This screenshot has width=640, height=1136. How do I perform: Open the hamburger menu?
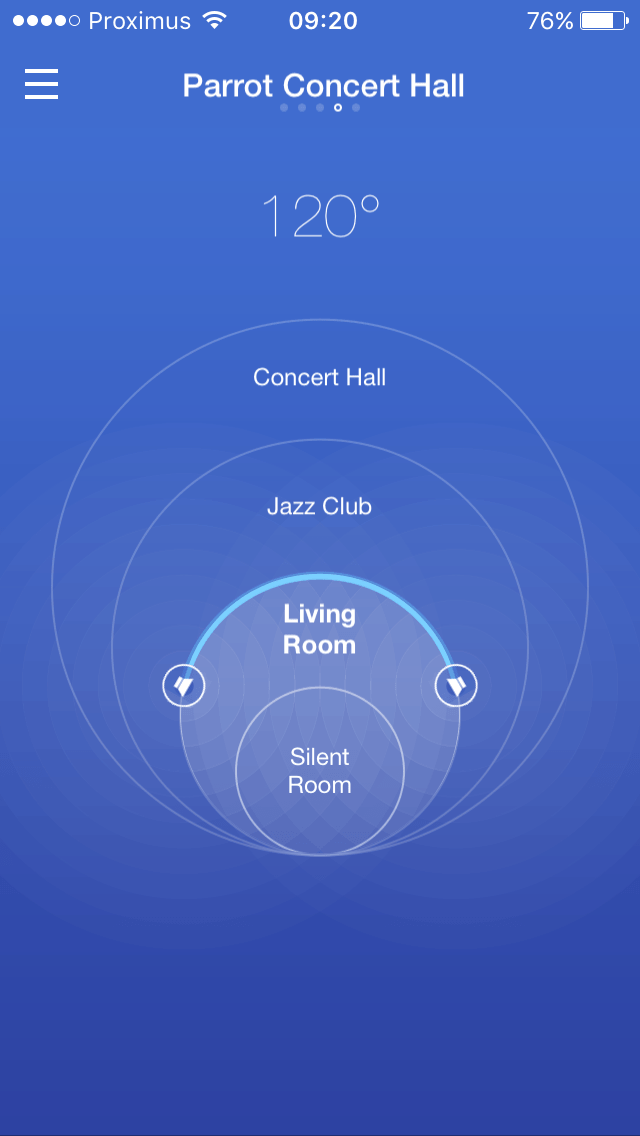tap(41, 84)
